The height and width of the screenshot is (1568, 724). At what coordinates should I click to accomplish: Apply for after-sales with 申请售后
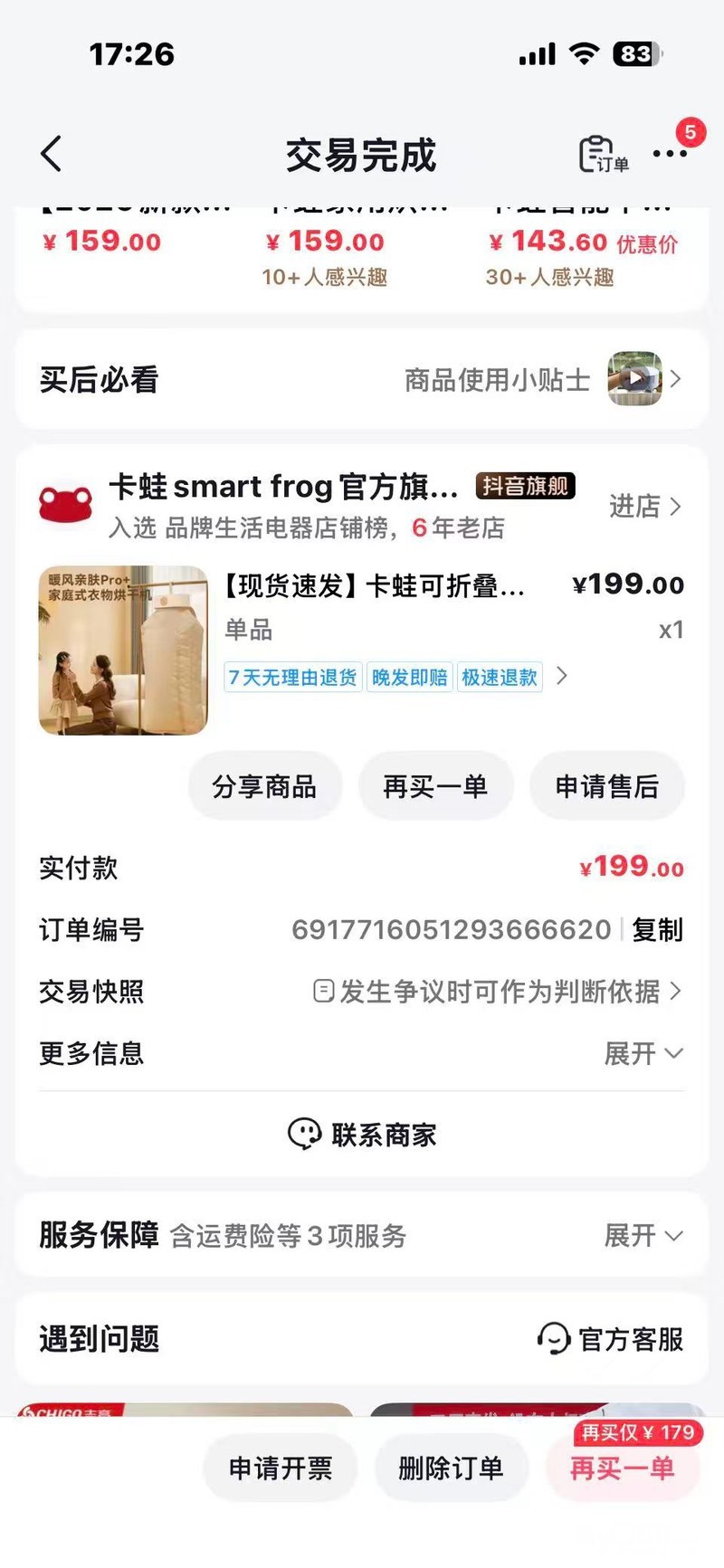(606, 786)
